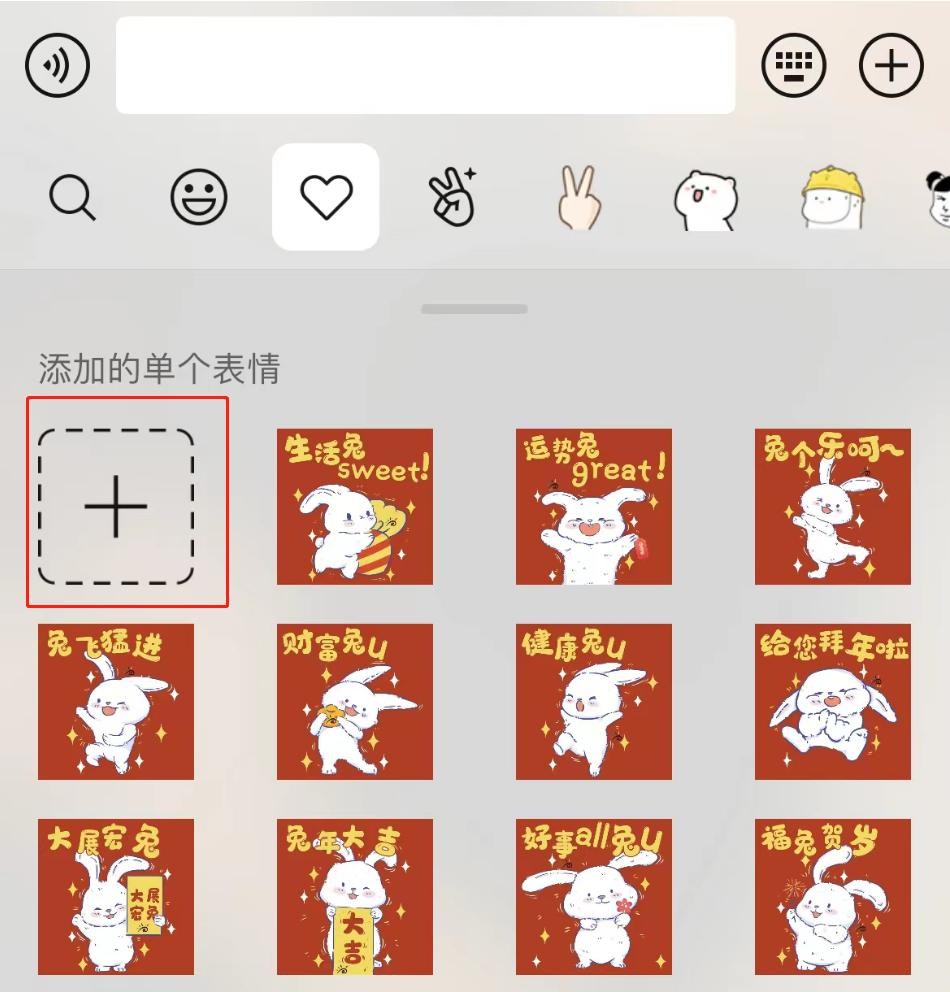
Task: Open the plus attachments menu
Action: (890, 66)
